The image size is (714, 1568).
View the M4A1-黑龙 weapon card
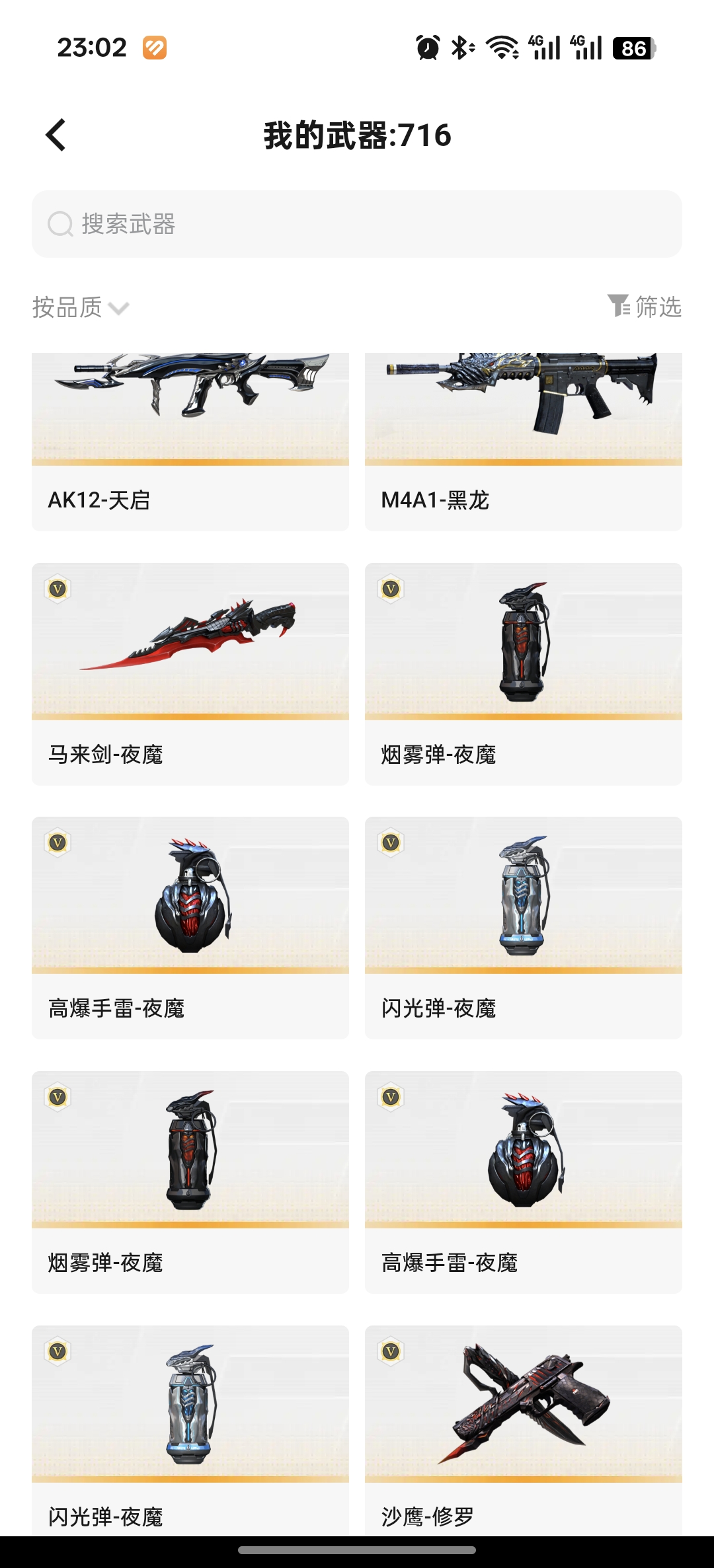(523, 441)
